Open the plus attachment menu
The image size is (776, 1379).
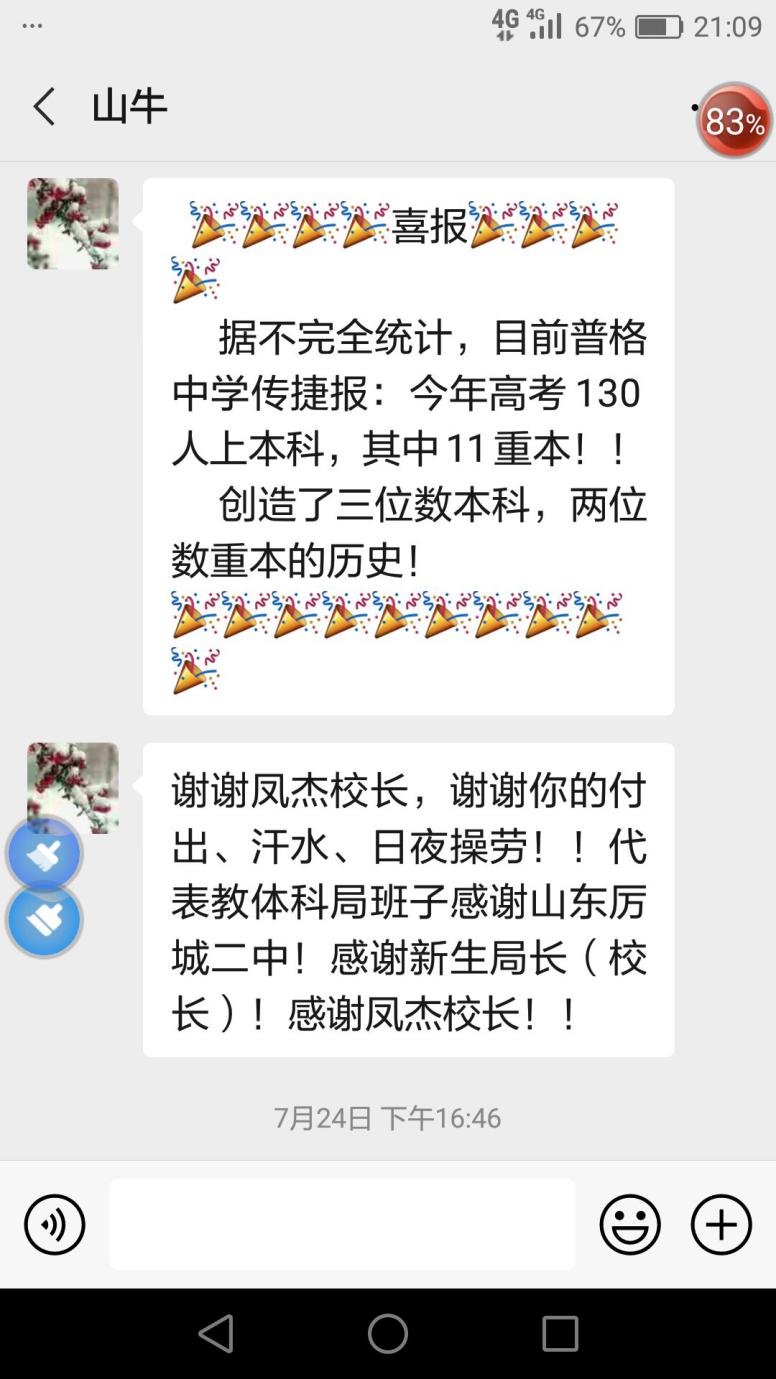(x=721, y=1224)
